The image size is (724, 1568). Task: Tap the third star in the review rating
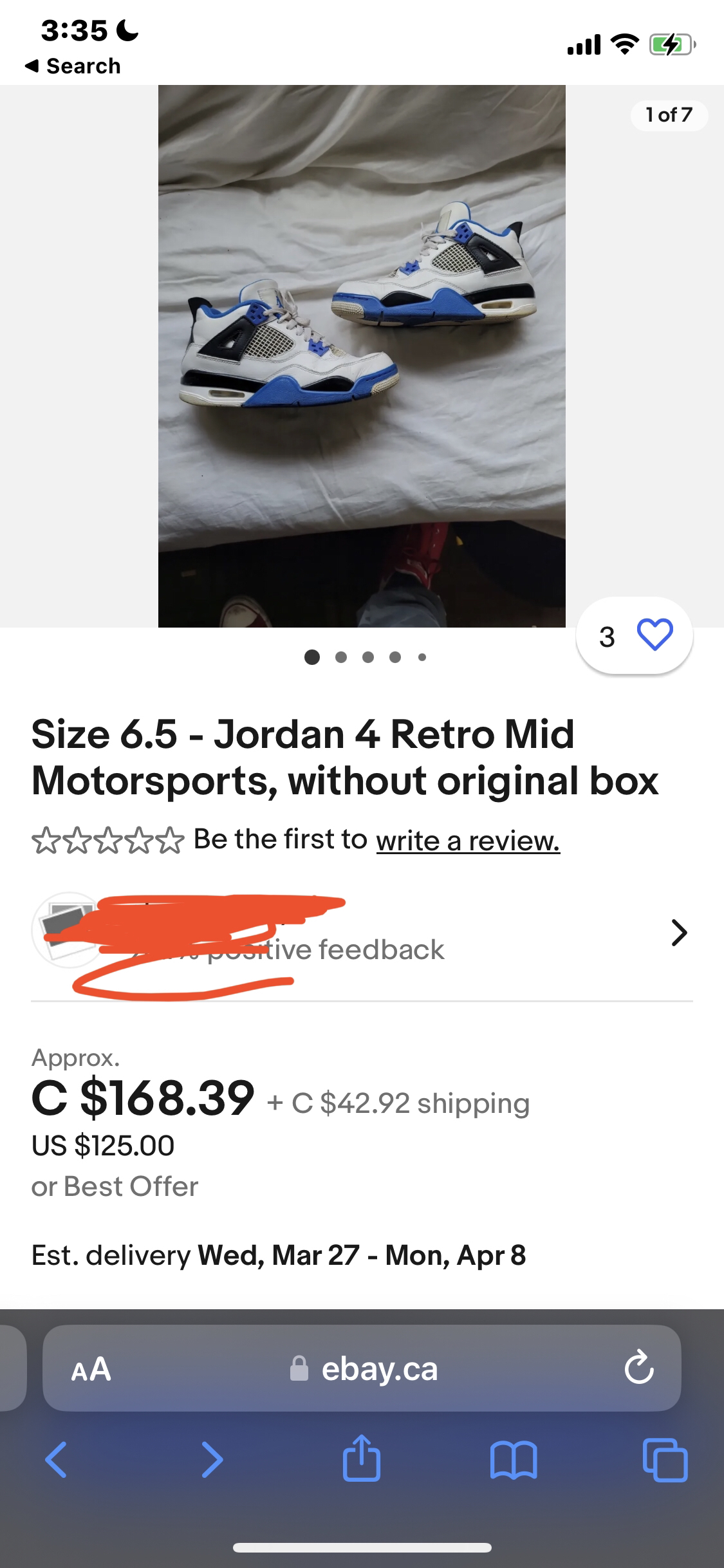[x=109, y=839]
